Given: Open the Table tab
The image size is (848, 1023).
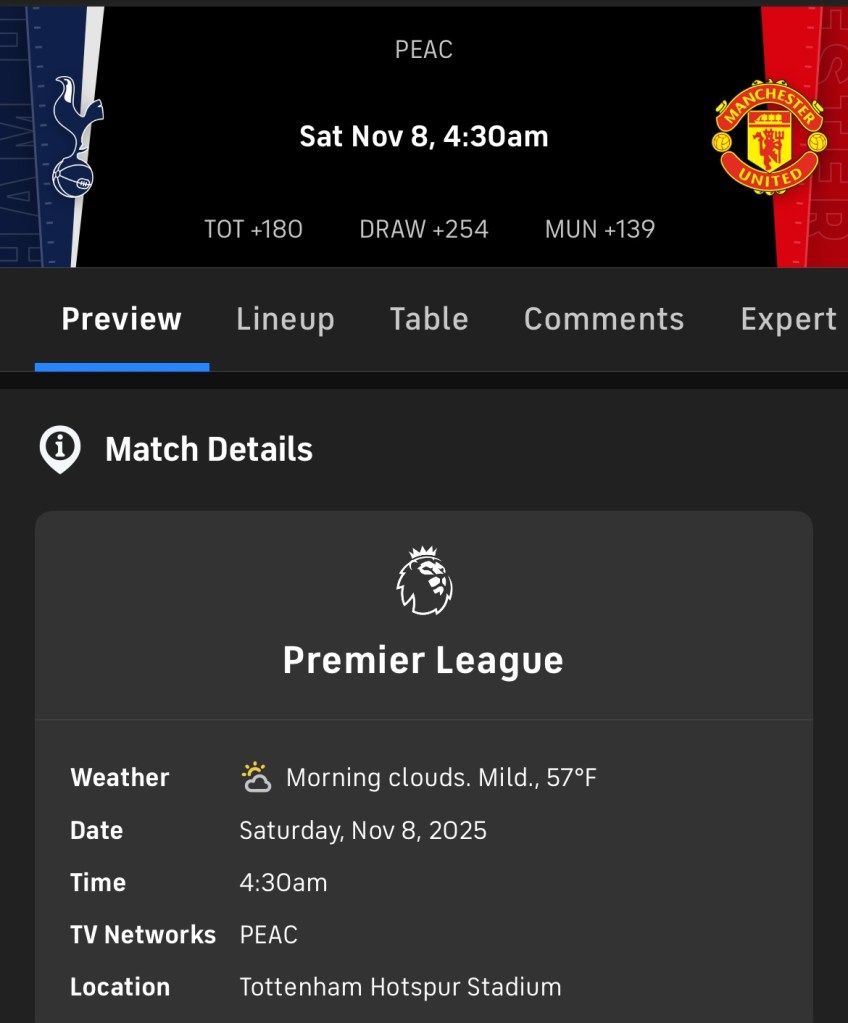Looking at the screenshot, I should pyautogui.click(x=429, y=319).
